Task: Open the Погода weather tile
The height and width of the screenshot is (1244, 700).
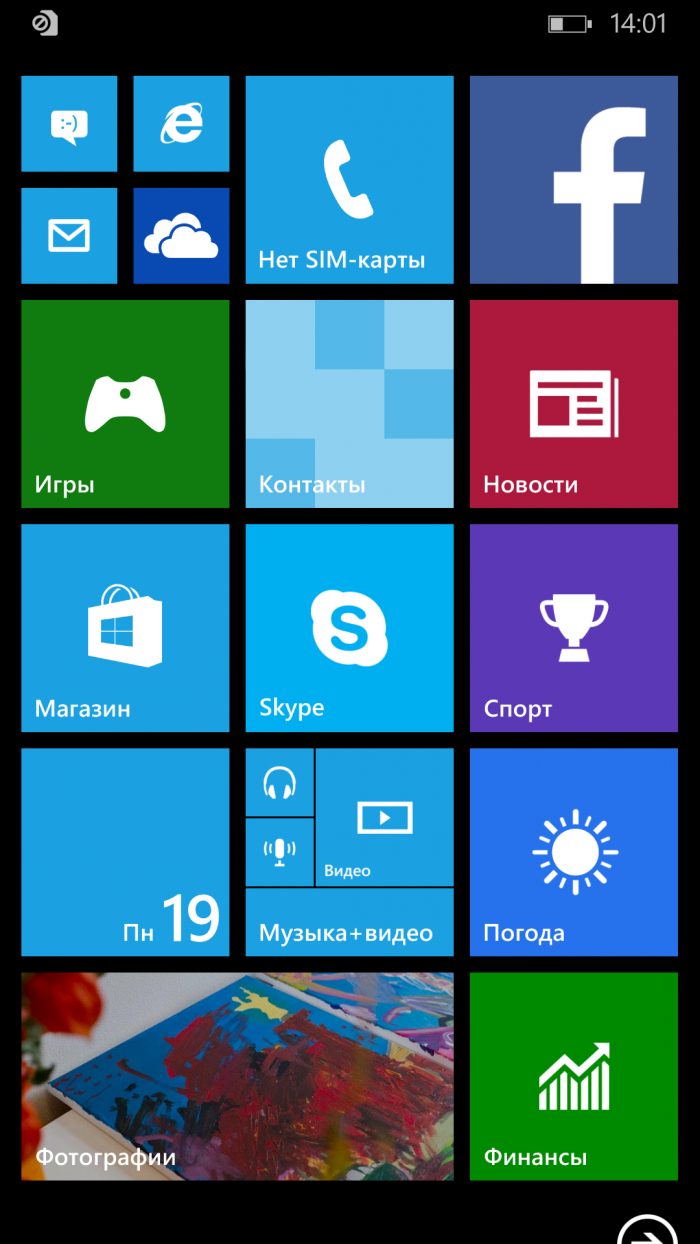Action: coord(573,852)
